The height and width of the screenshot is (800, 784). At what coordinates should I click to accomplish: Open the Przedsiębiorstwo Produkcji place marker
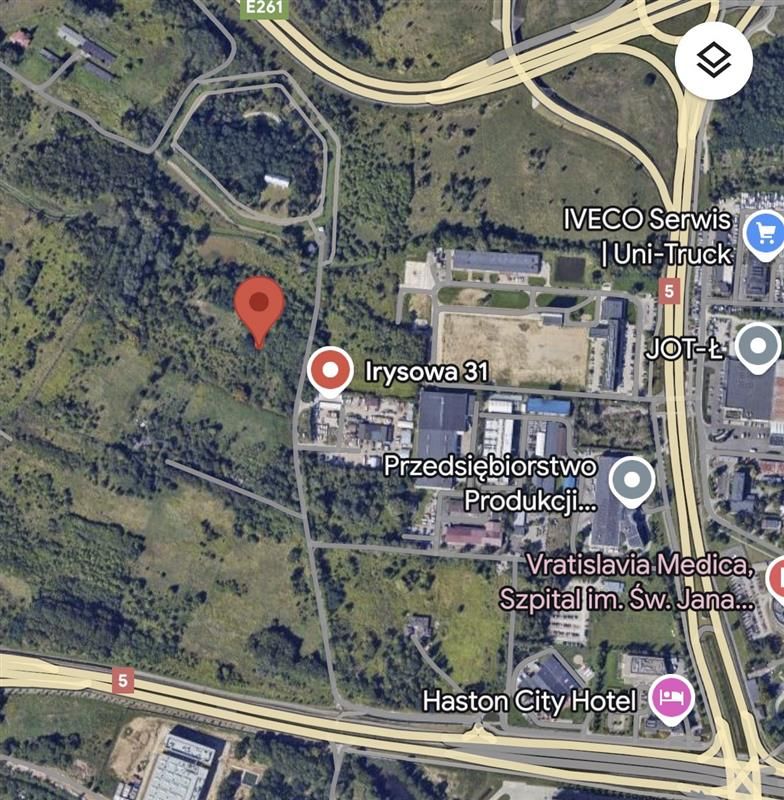coord(632,481)
